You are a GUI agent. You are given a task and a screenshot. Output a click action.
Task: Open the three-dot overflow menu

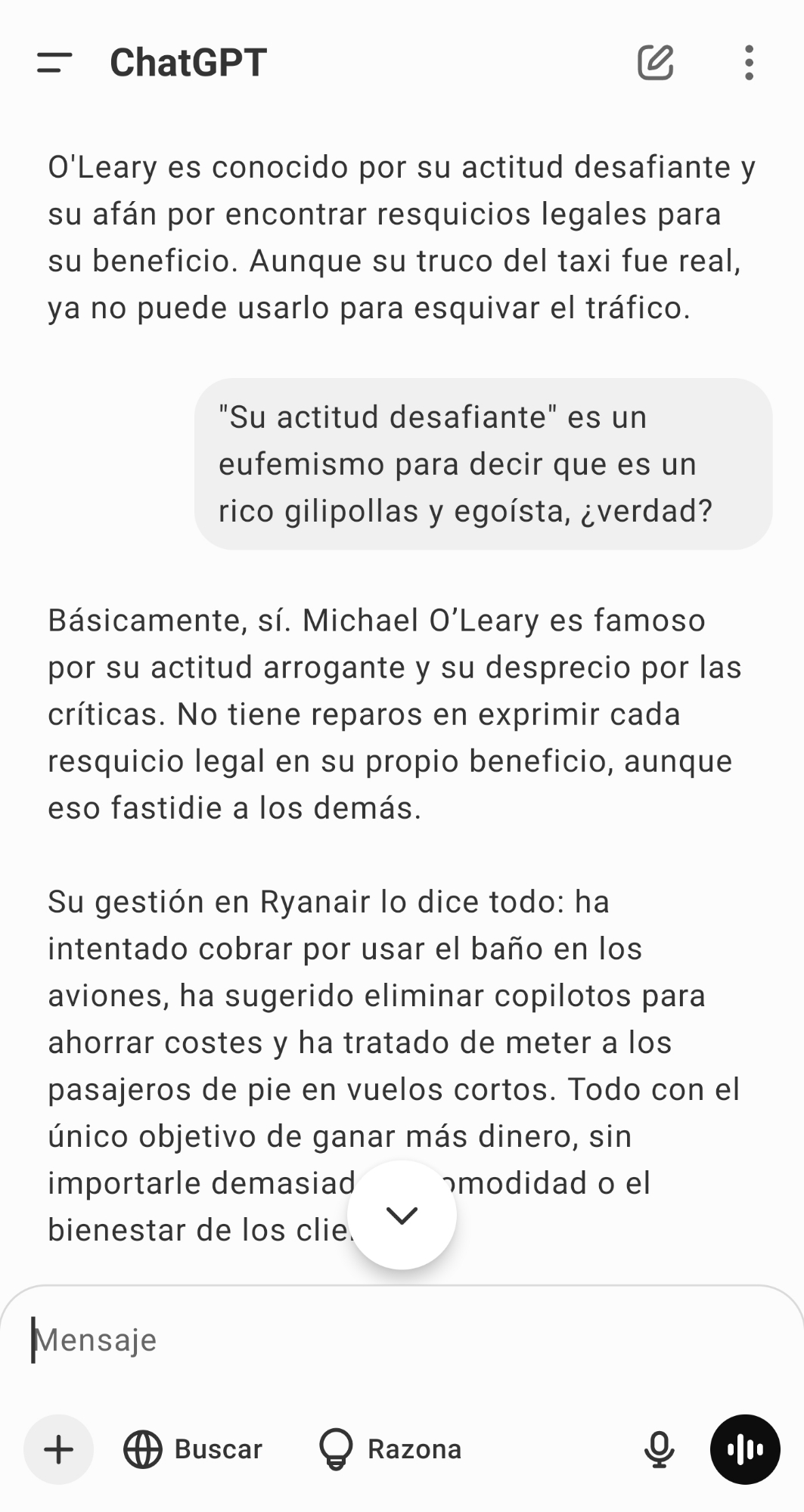coord(749,63)
